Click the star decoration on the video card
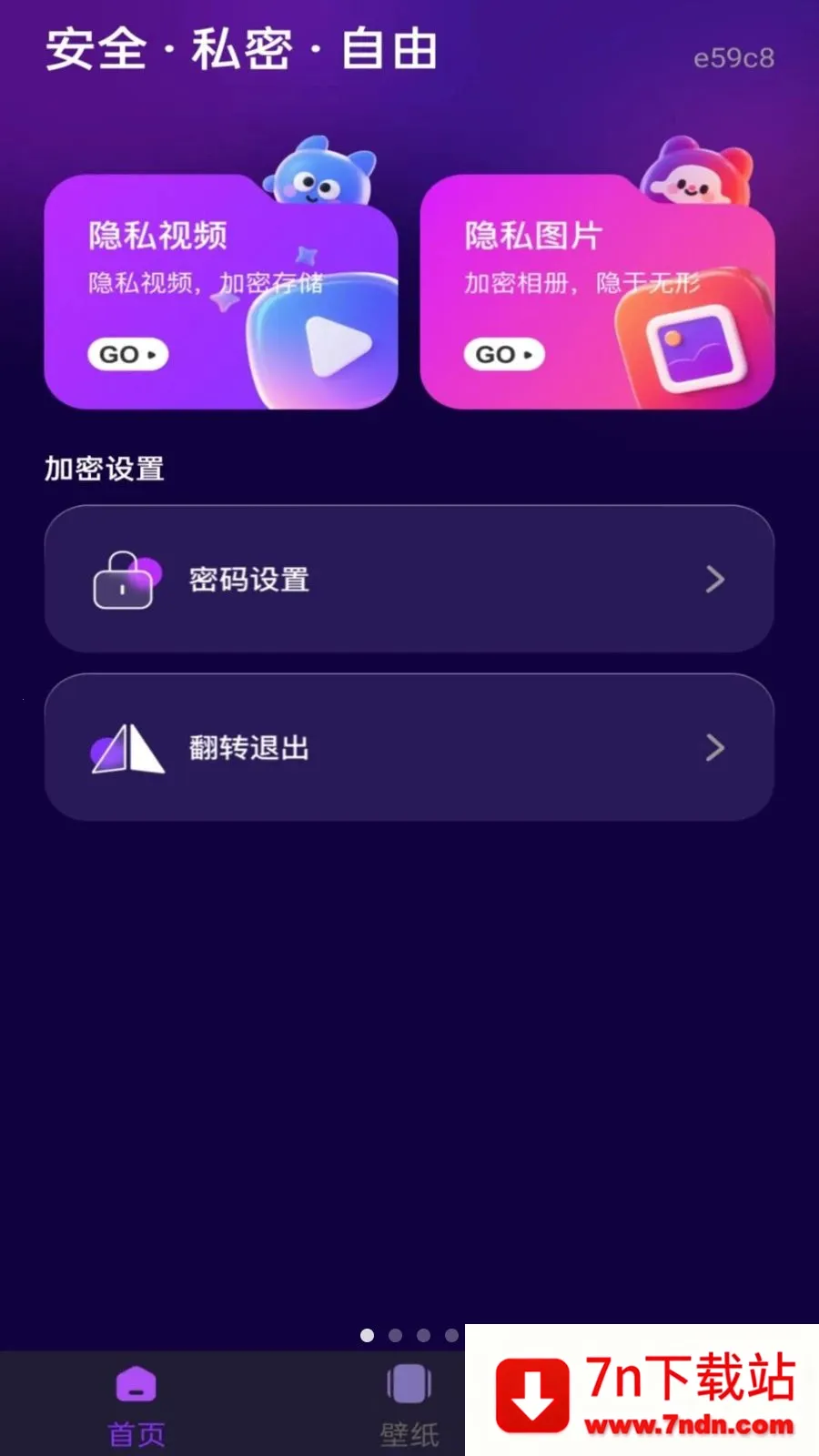Image resolution: width=819 pixels, height=1456 pixels. (x=305, y=255)
